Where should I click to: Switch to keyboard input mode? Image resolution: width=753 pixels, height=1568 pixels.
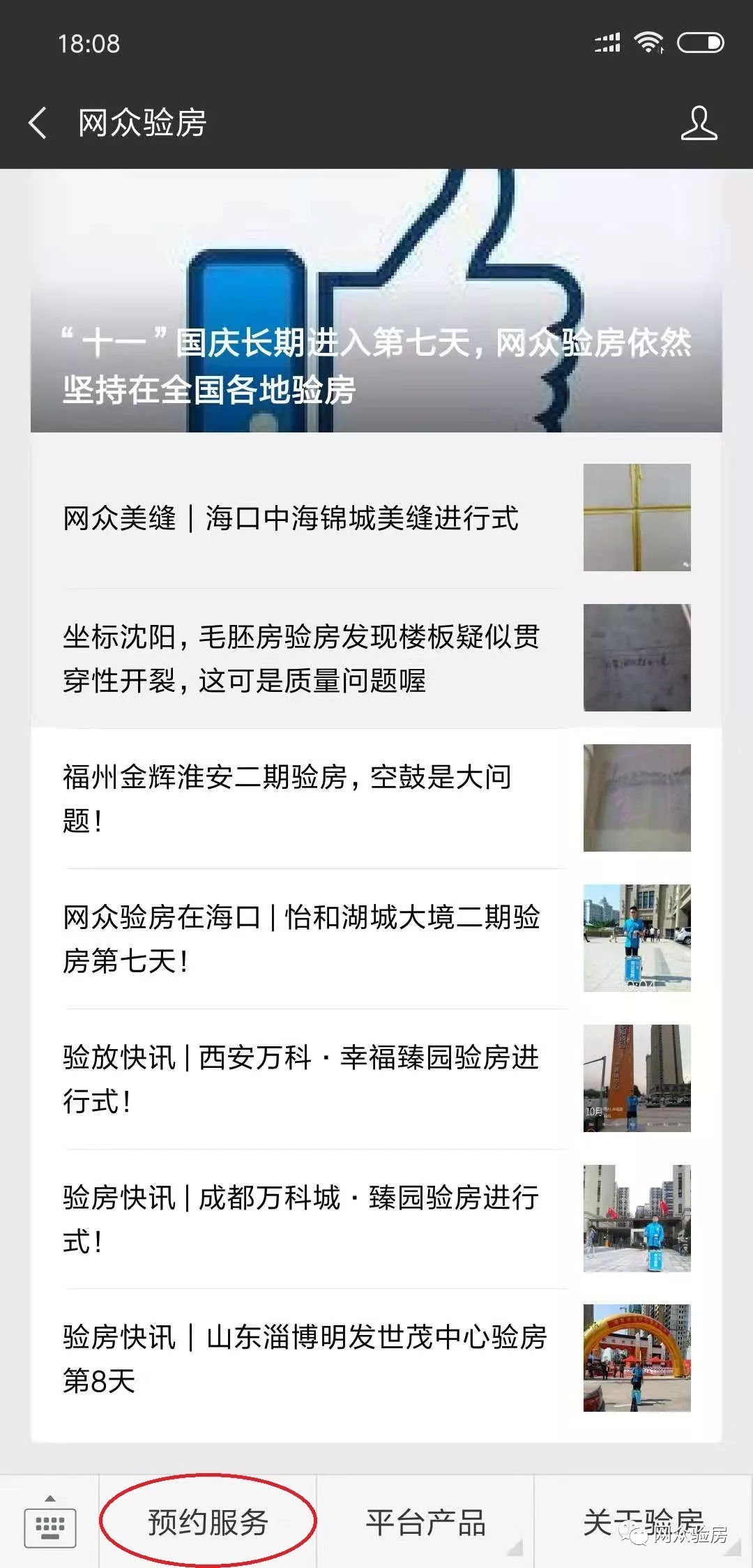50,1524
